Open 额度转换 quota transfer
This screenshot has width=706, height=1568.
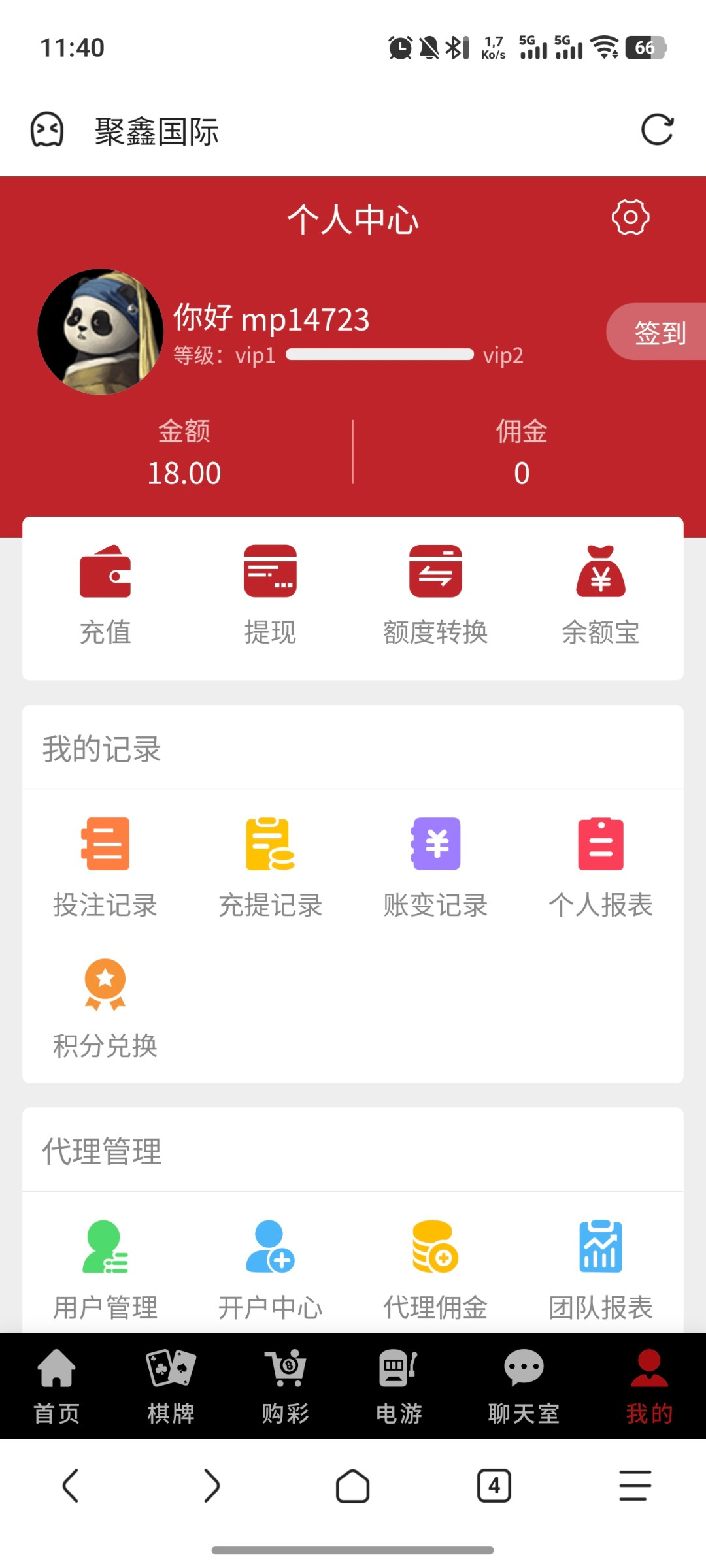(x=435, y=595)
